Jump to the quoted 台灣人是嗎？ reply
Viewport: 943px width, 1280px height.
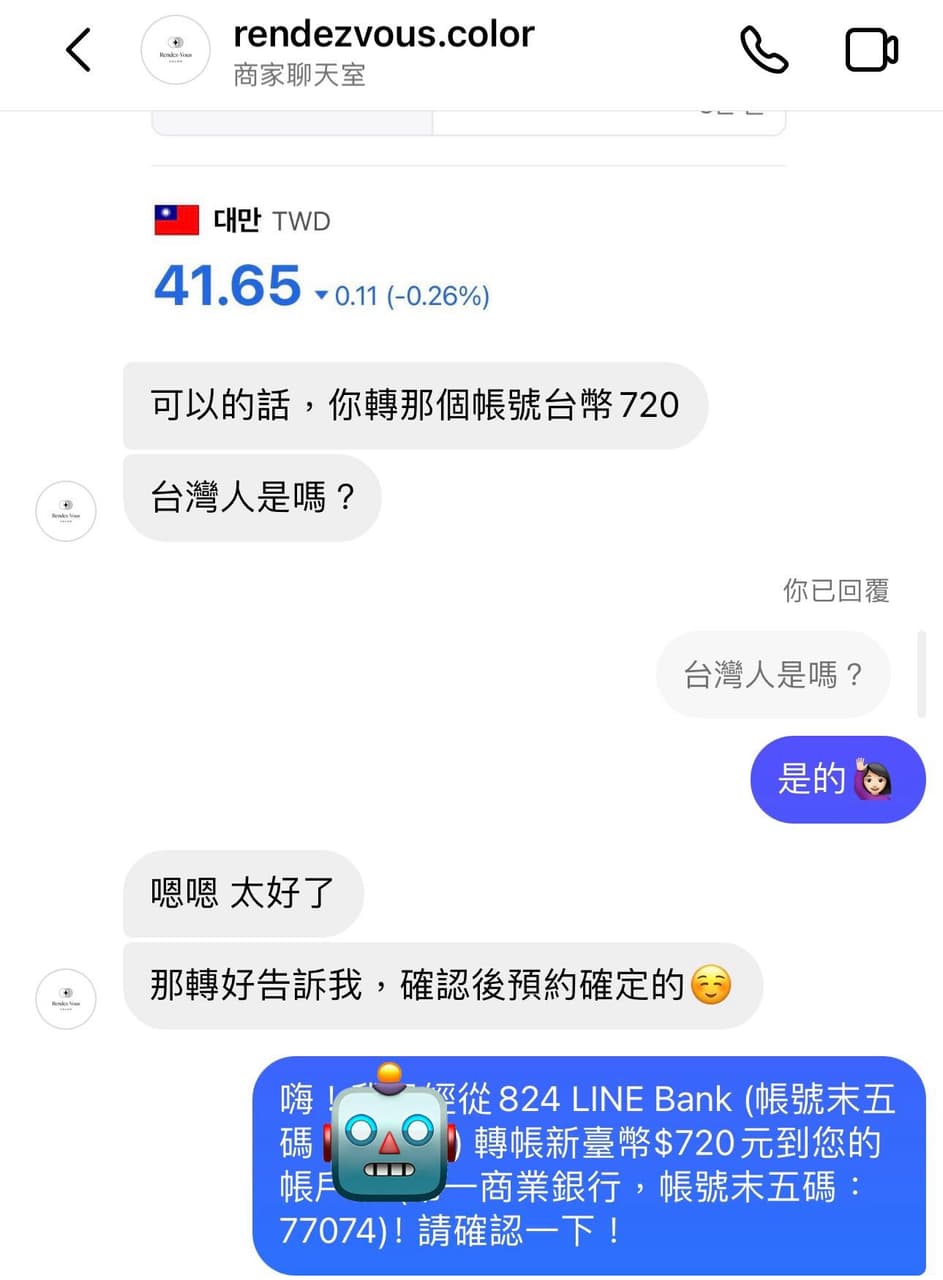coord(772,675)
